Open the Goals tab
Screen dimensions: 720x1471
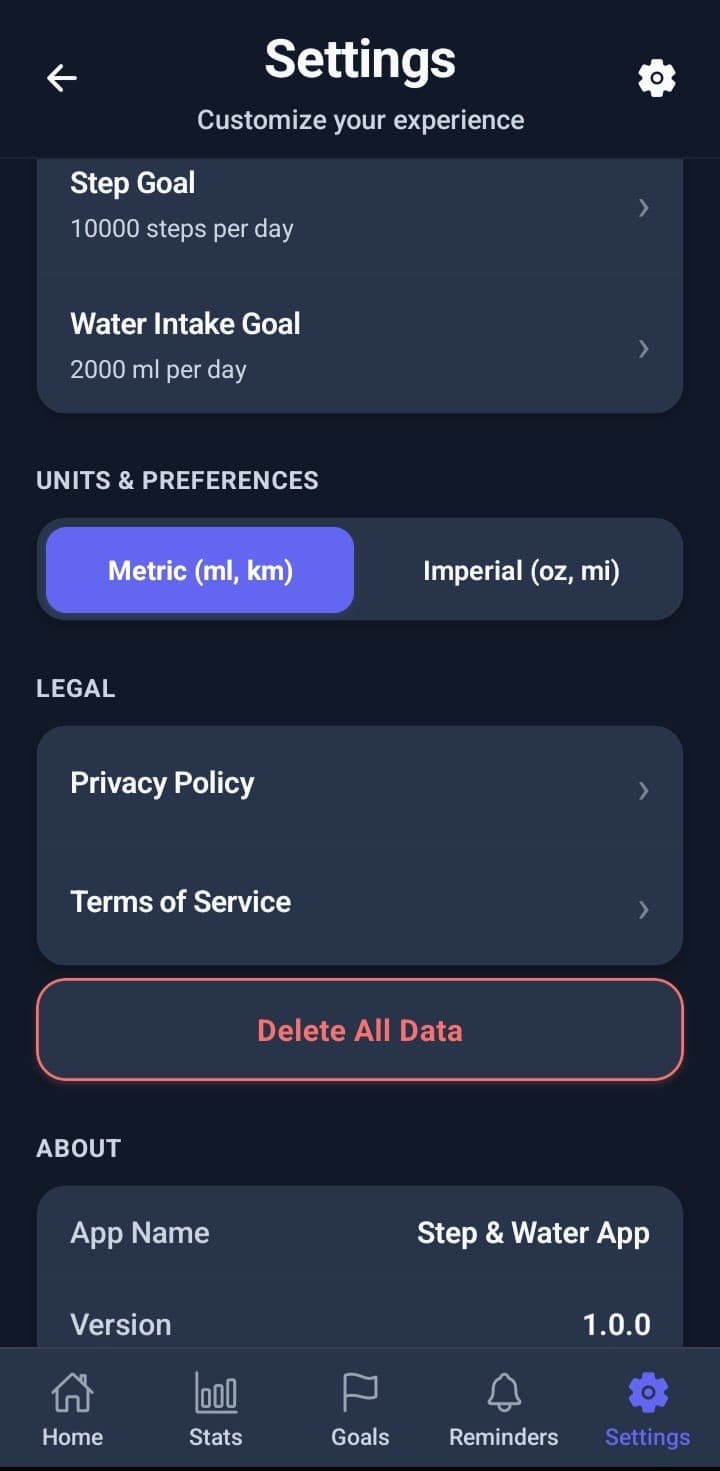(x=360, y=1410)
